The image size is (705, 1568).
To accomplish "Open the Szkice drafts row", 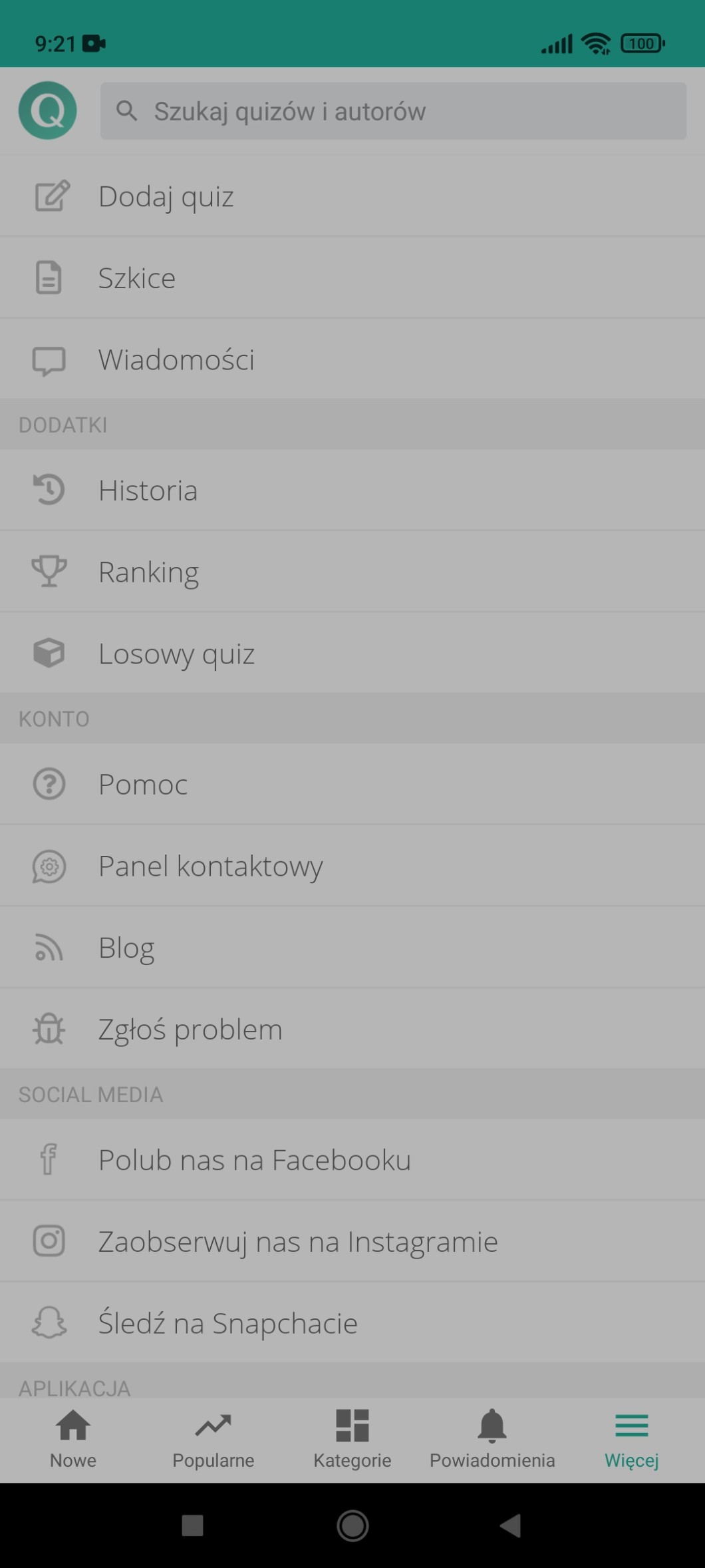I will [x=137, y=278].
